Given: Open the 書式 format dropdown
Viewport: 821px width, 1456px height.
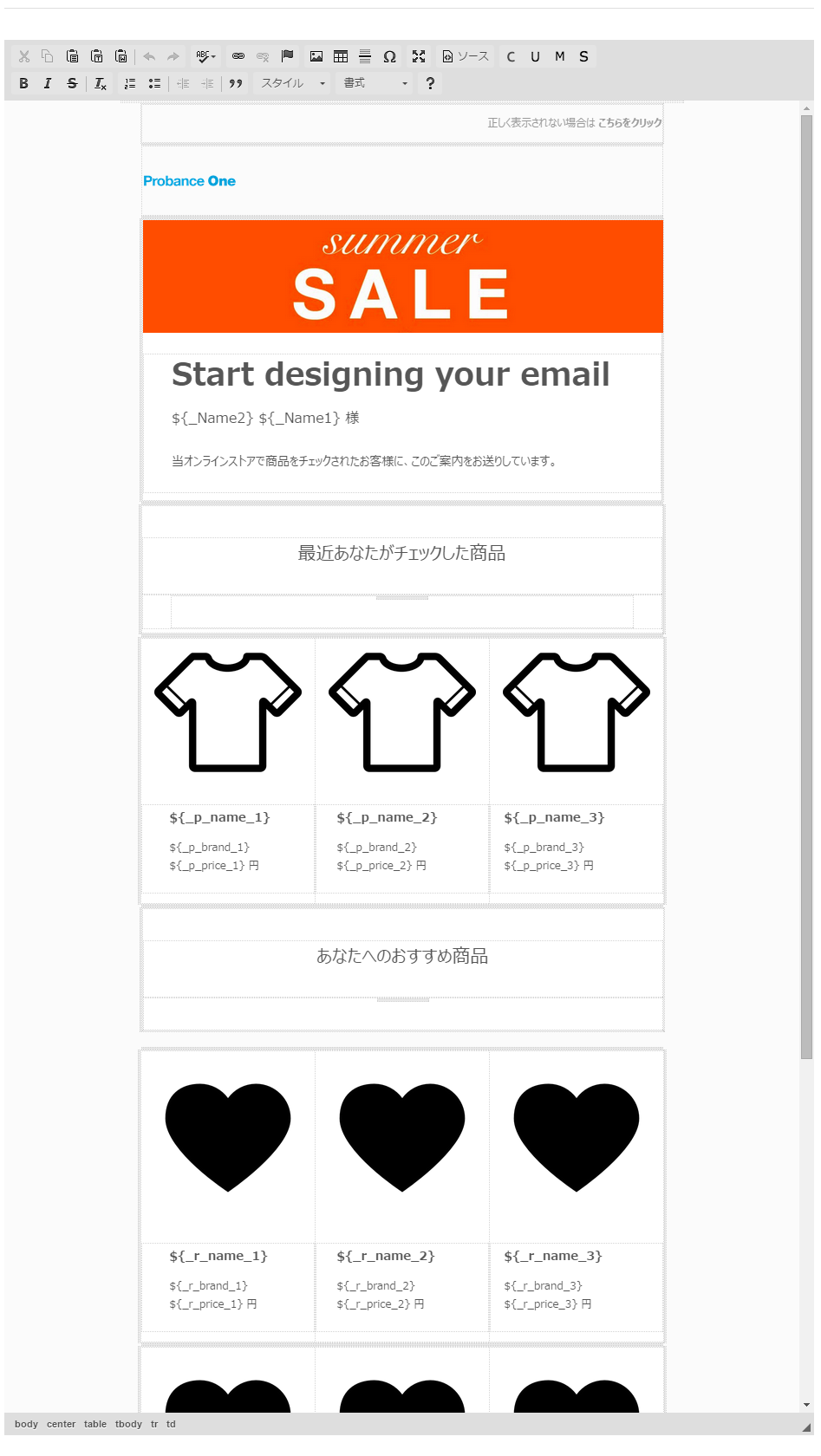Looking at the screenshot, I should tap(375, 83).
